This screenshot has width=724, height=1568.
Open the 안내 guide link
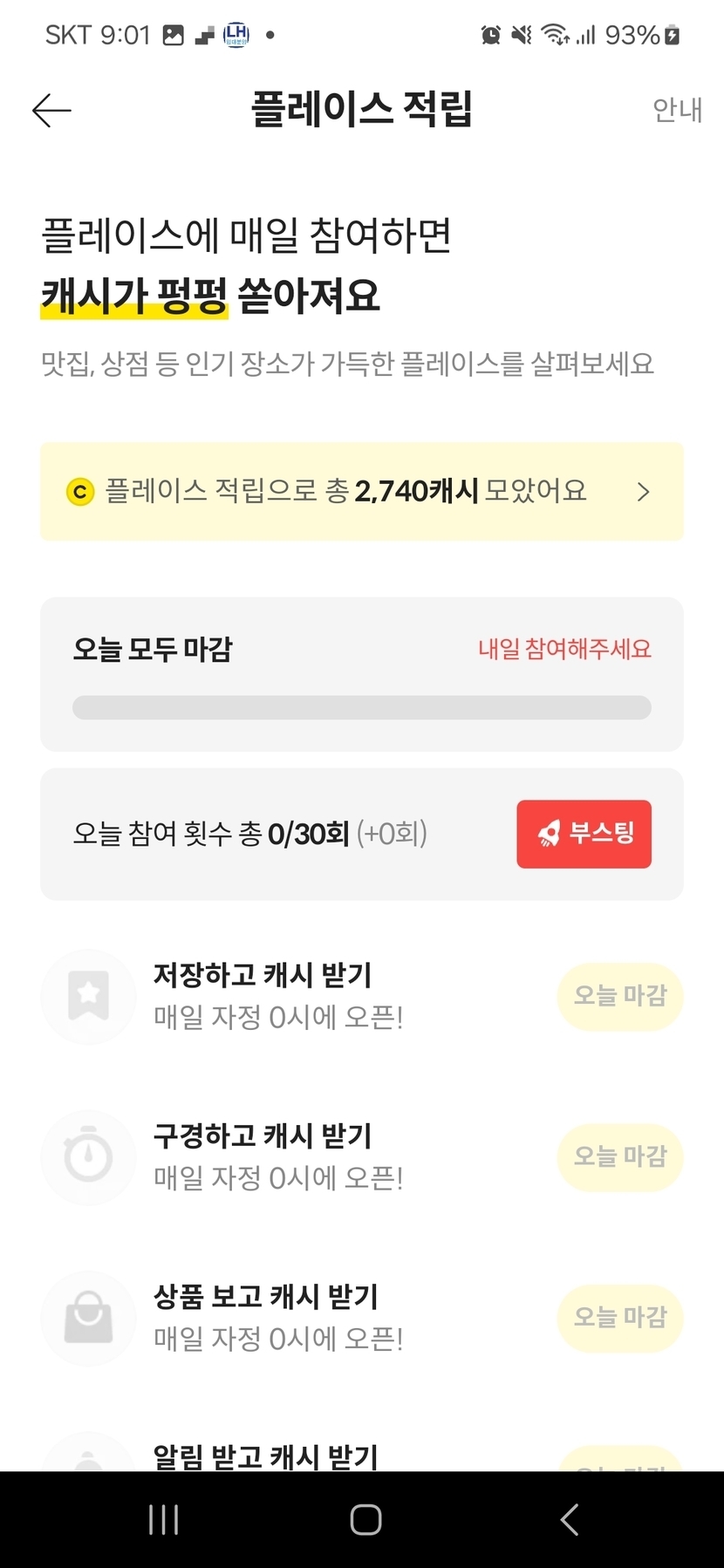(677, 111)
